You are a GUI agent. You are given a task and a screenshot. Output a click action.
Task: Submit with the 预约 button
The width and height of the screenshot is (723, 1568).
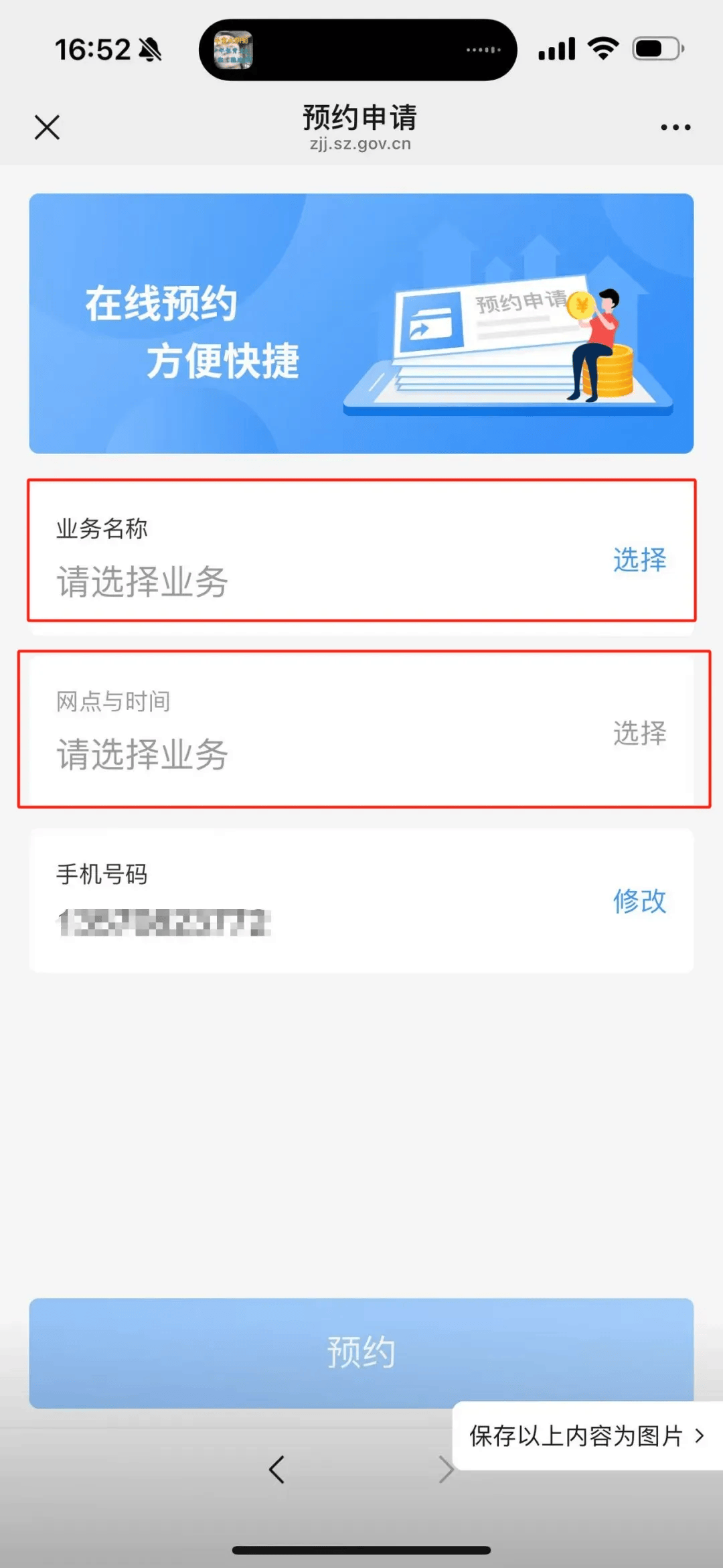[x=361, y=1352]
